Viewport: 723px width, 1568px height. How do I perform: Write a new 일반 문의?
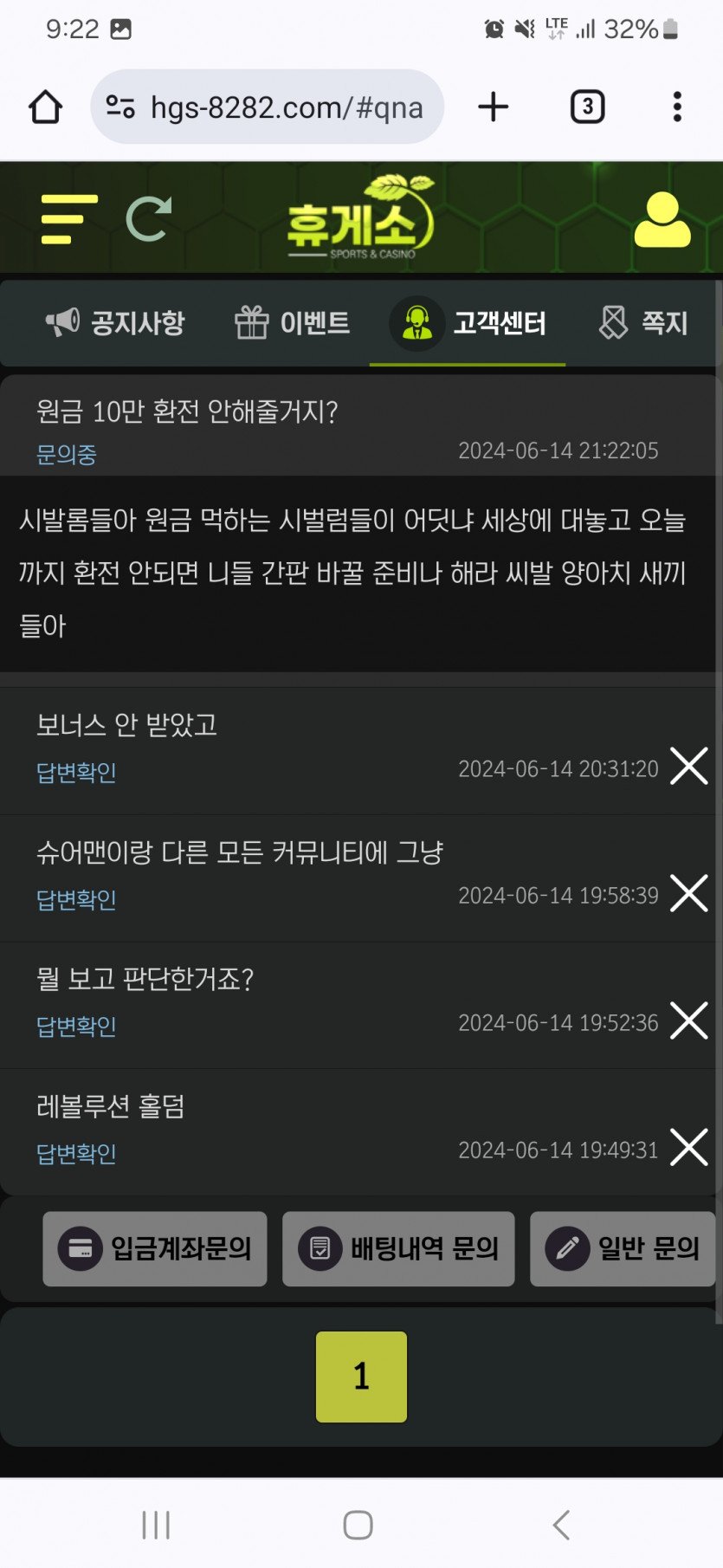point(623,1248)
